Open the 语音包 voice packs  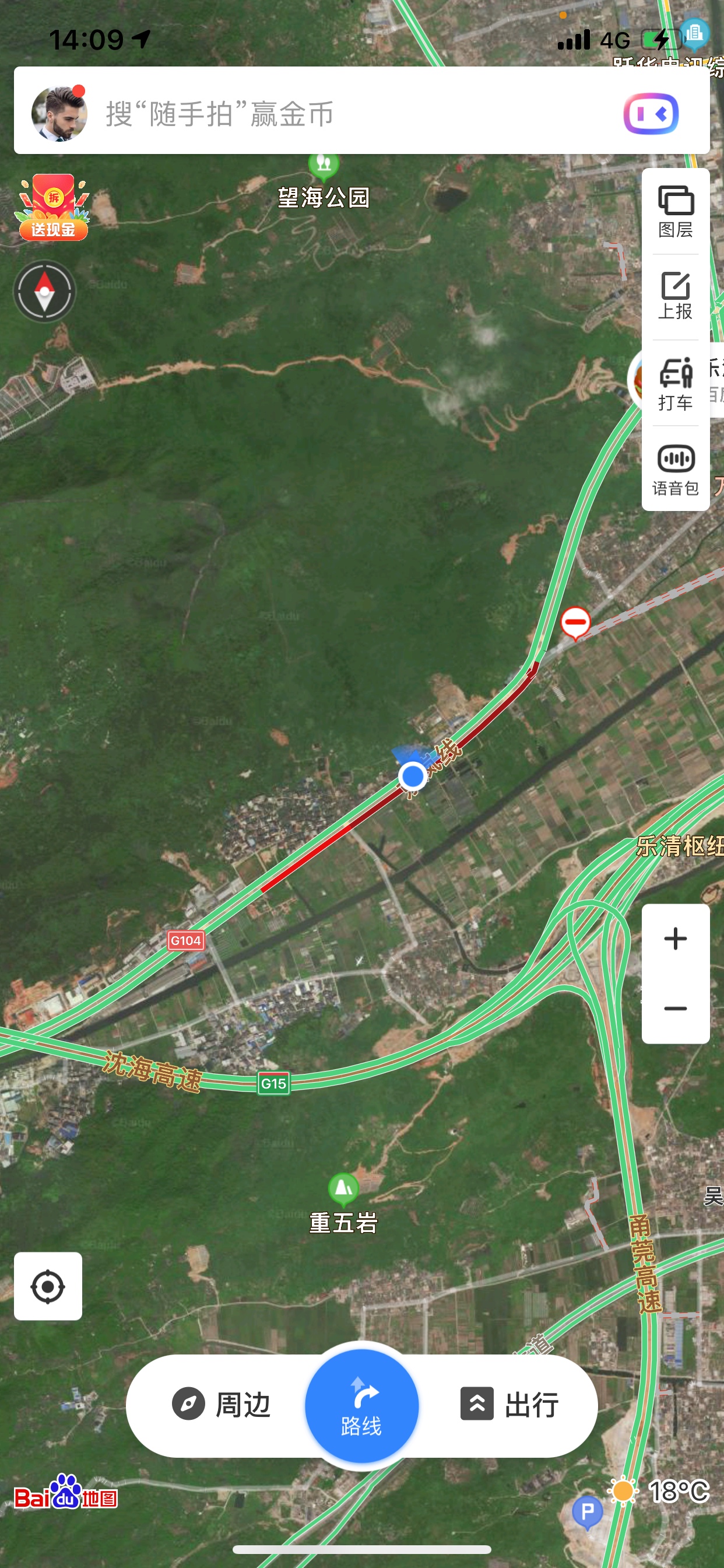click(674, 468)
